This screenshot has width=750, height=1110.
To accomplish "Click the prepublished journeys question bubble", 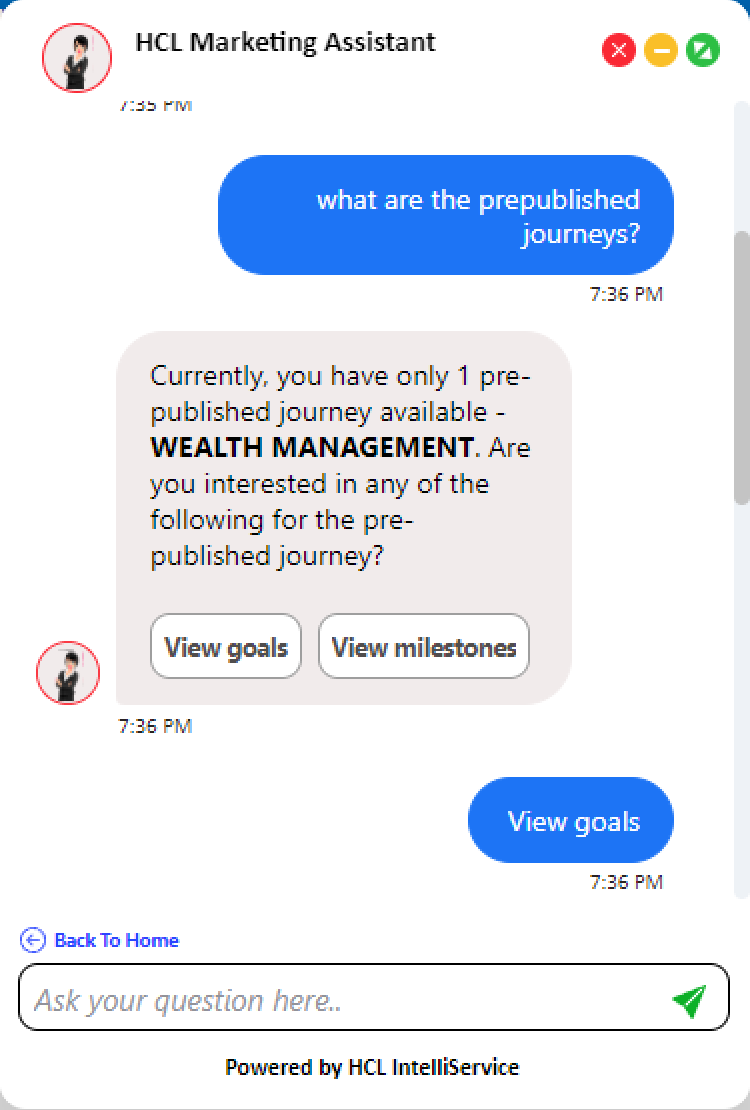I will pos(446,215).
